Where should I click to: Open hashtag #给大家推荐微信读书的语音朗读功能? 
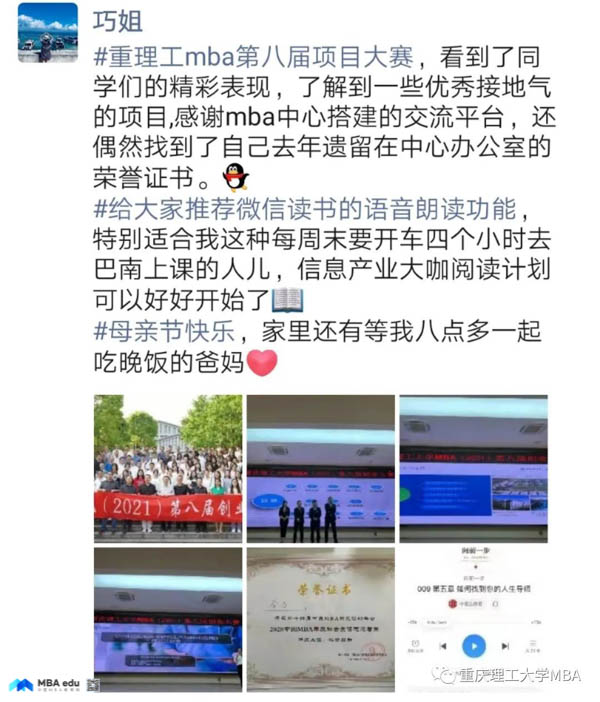[x=304, y=209]
